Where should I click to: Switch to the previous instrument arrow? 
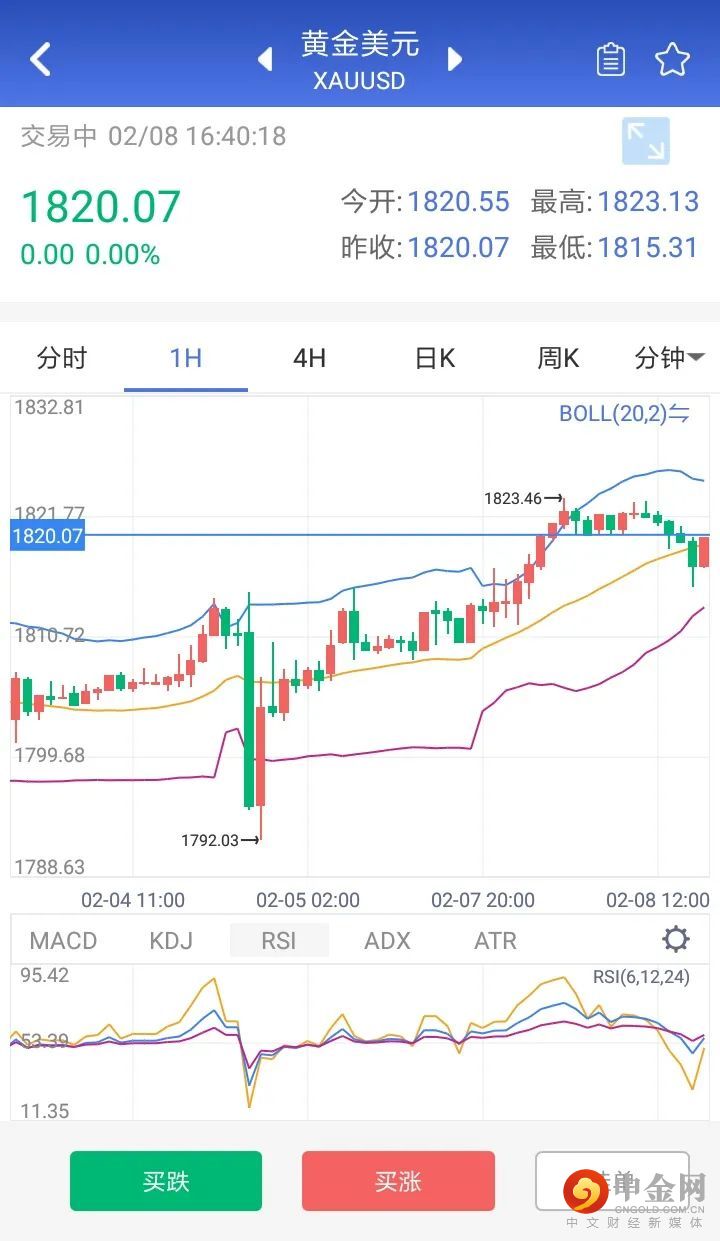tap(265, 59)
